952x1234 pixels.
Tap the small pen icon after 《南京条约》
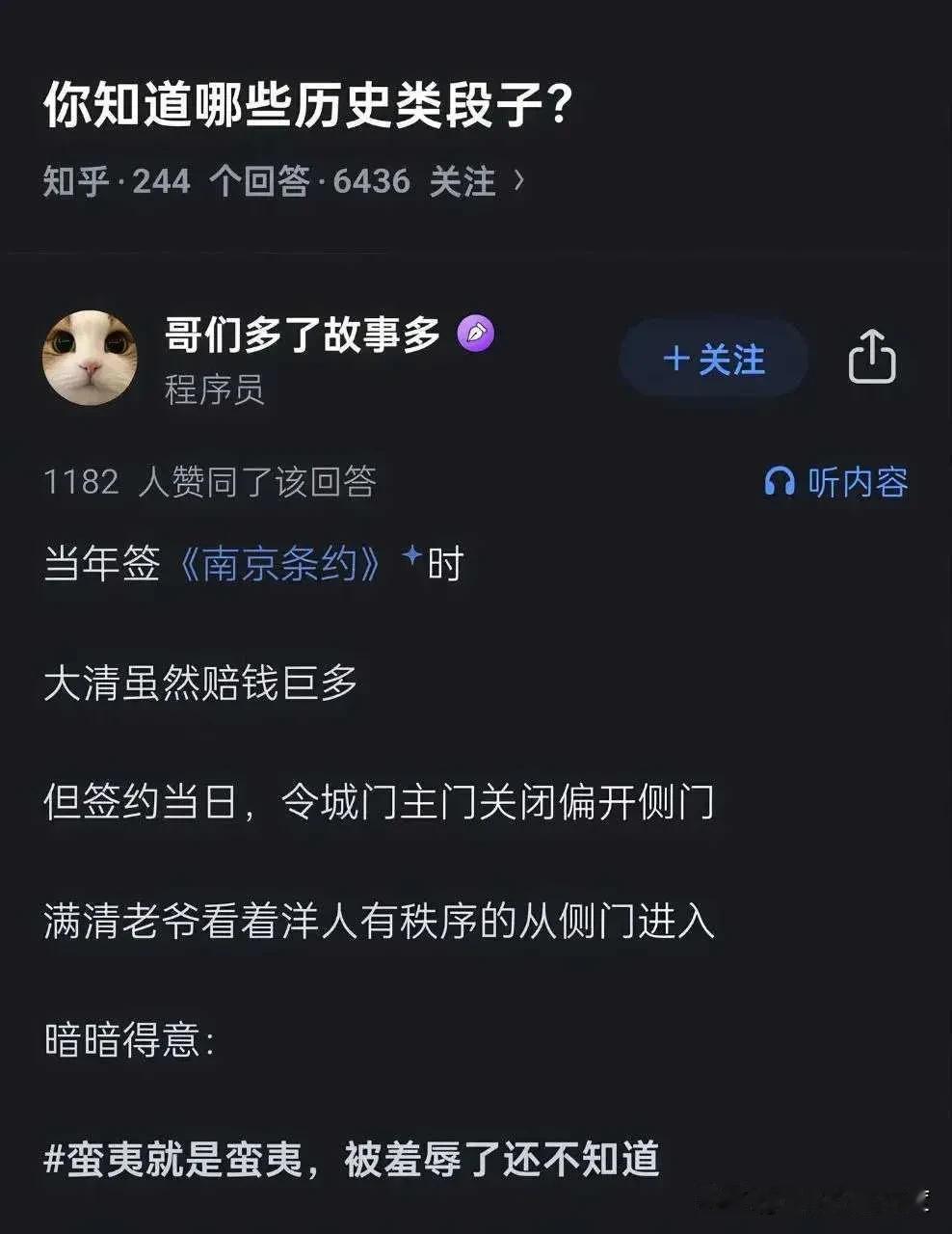412,553
